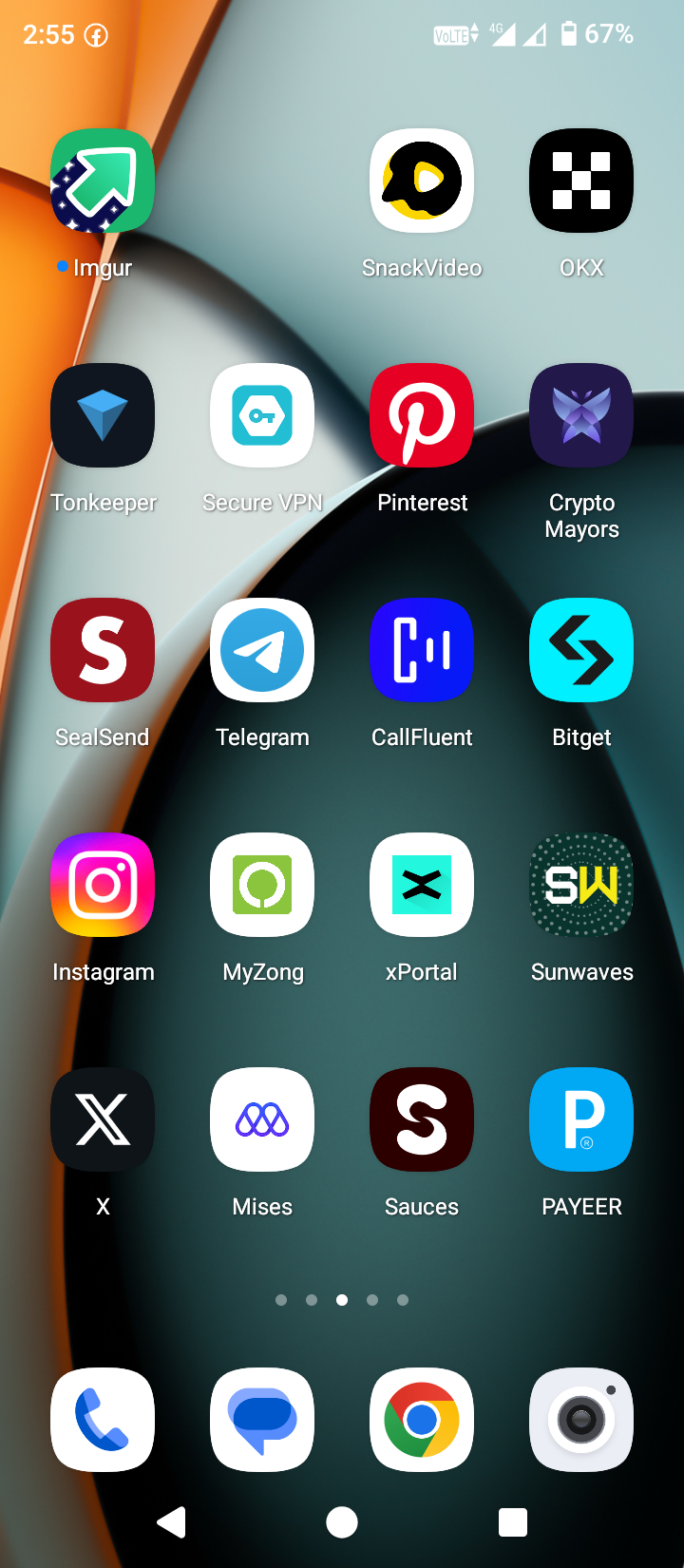Launch Secure VPN
The width and height of the screenshot is (684, 1568).
click(262, 416)
